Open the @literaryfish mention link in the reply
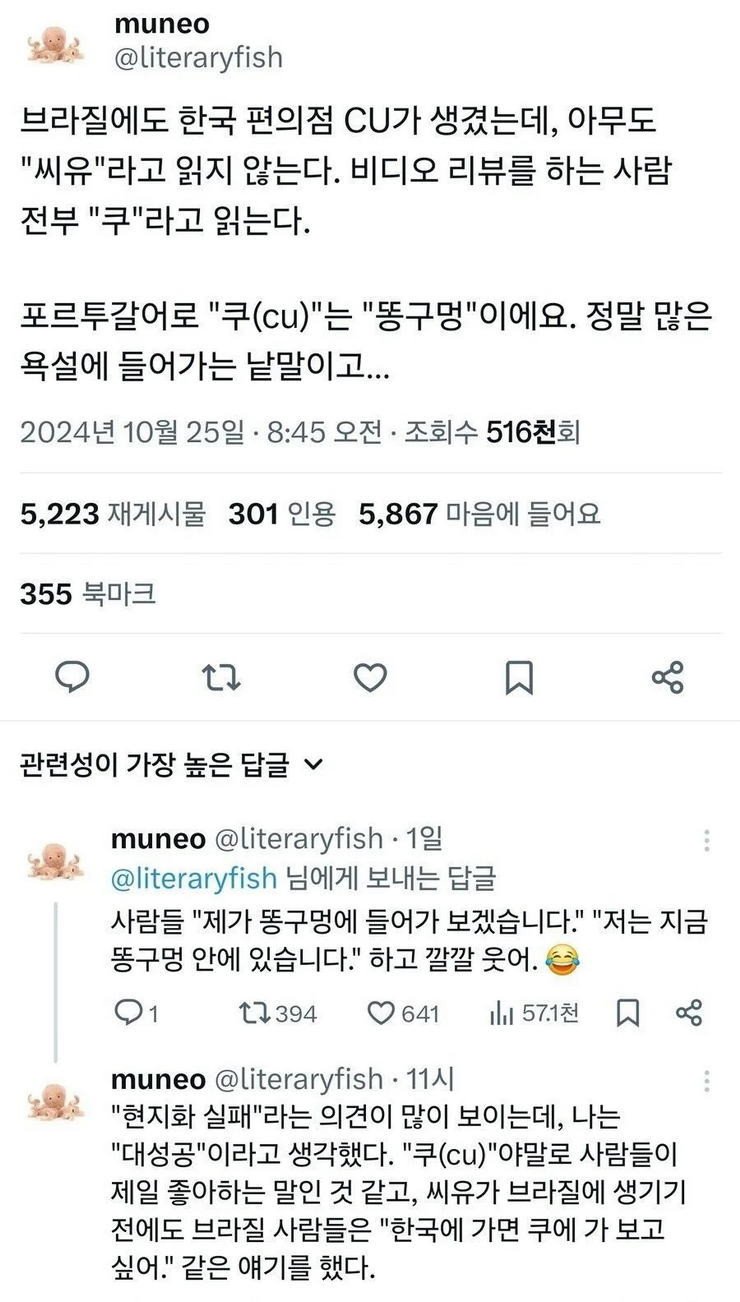 point(193,878)
